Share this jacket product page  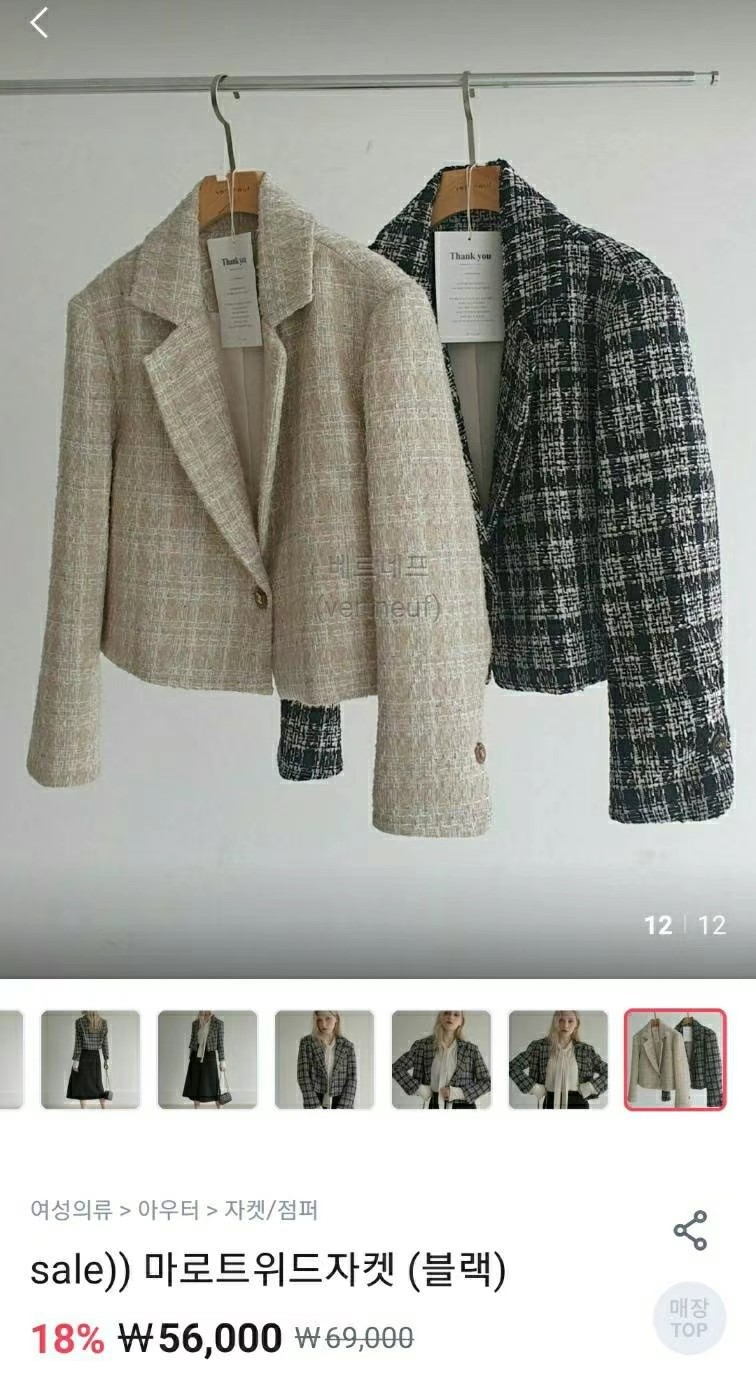690,1231
